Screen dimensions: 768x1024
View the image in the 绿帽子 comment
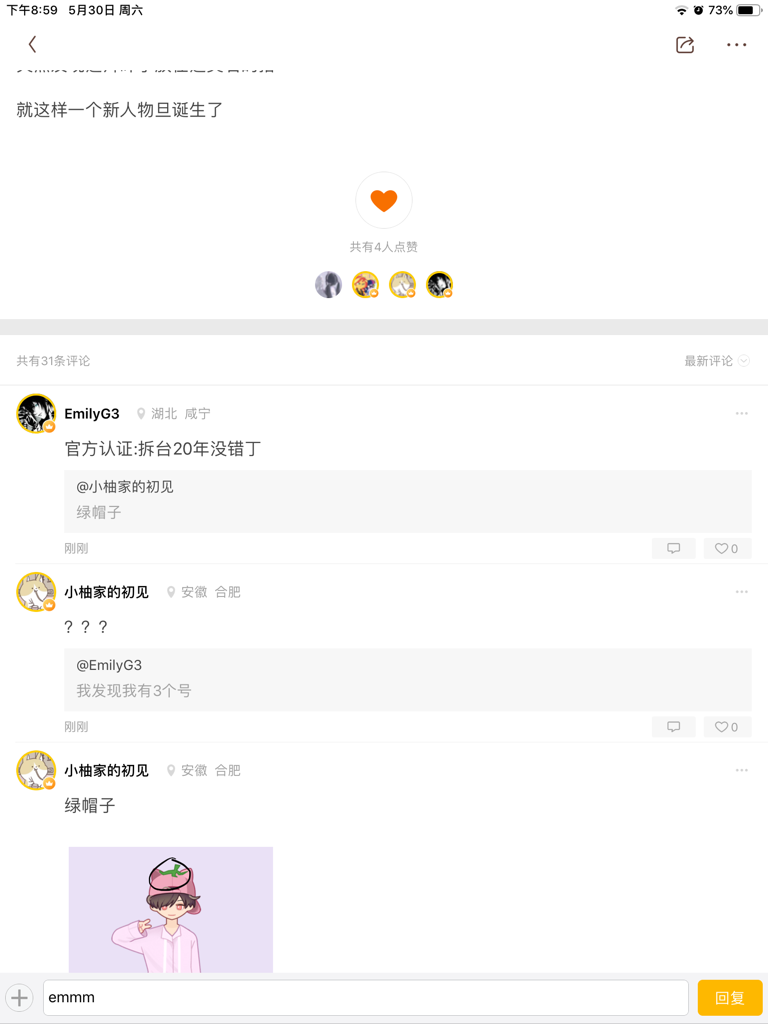point(171,908)
